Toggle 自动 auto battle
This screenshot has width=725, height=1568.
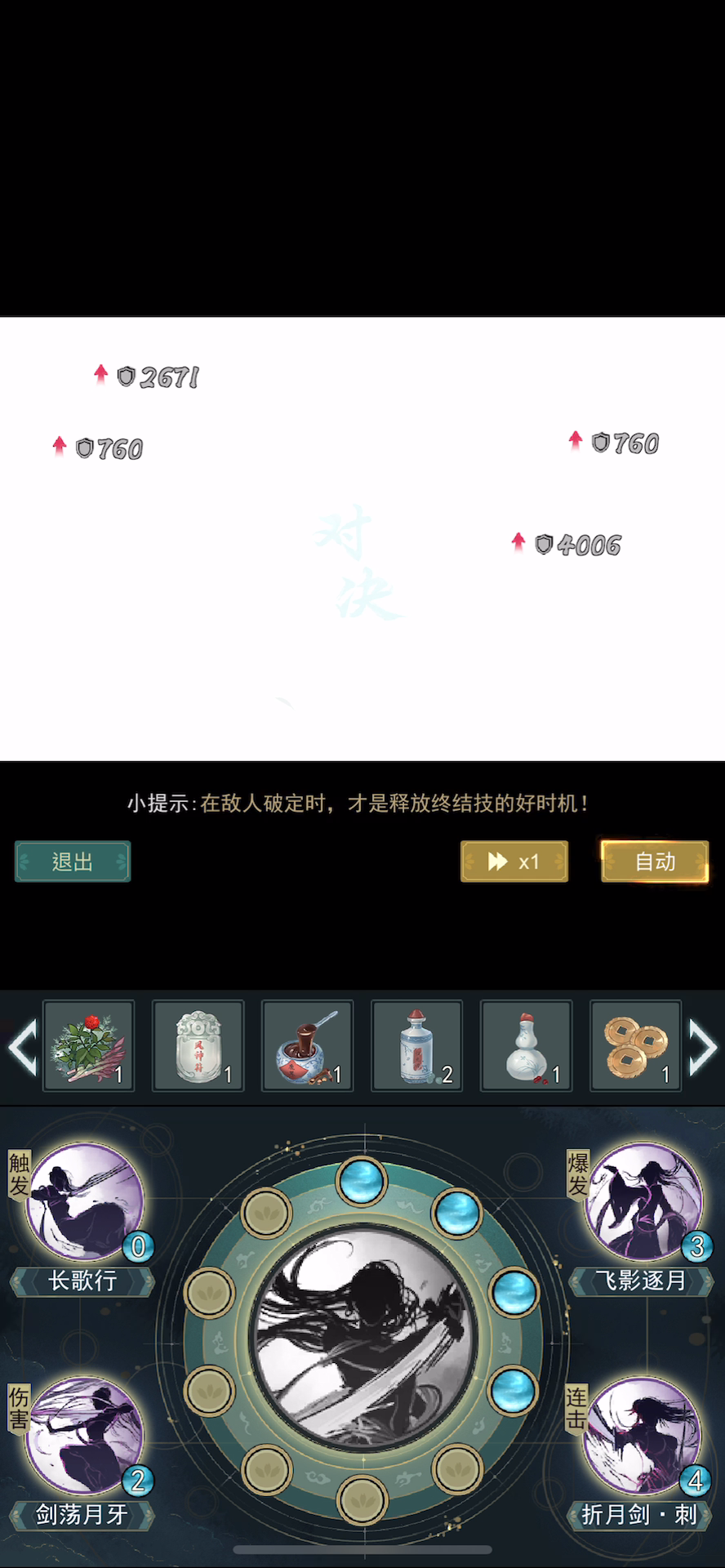[x=655, y=862]
